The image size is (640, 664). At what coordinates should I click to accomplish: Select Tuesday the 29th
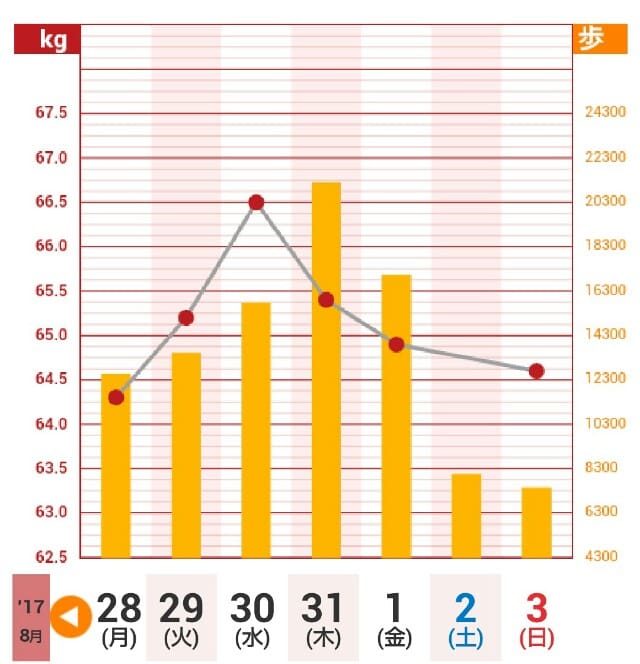tap(181, 618)
